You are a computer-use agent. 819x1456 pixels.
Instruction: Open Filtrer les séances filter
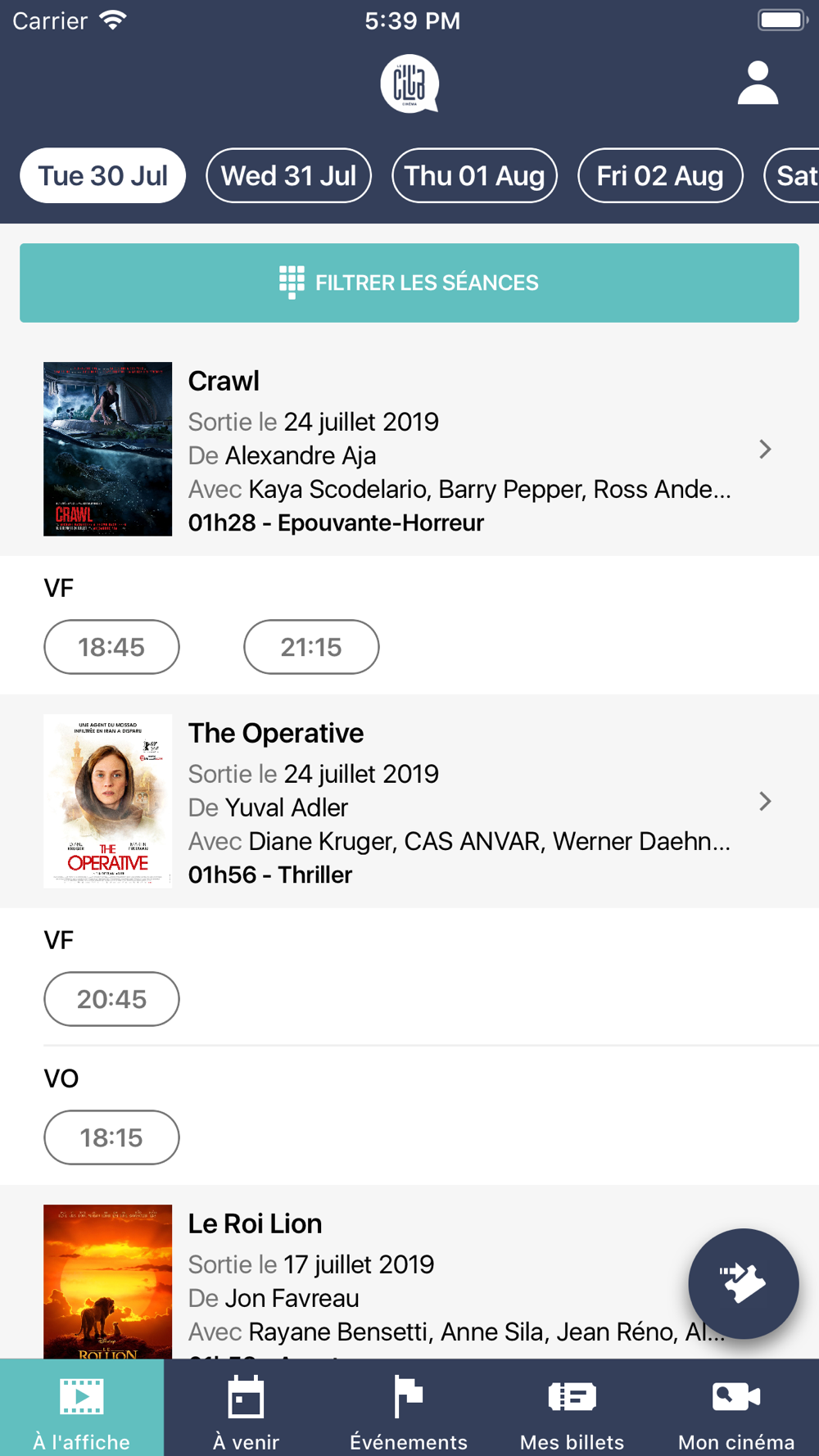[x=409, y=283]
